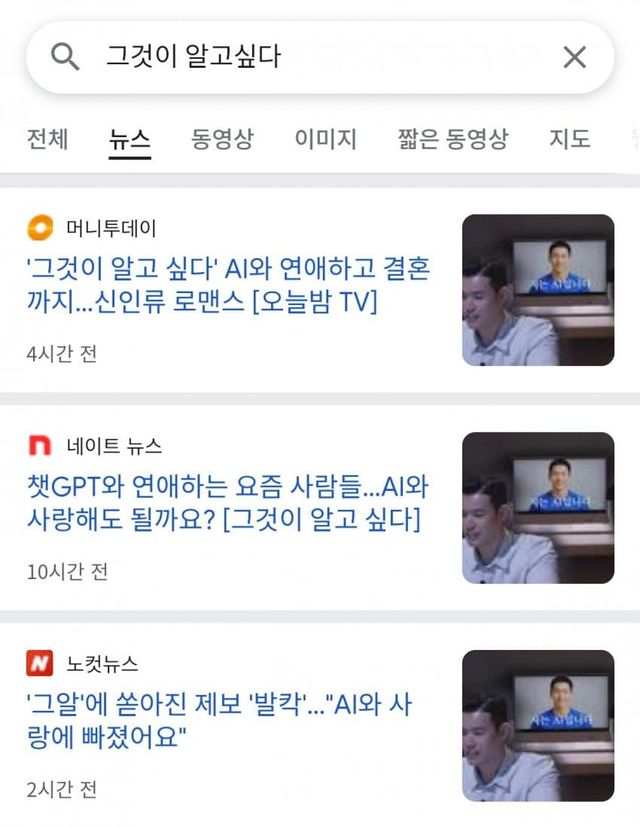Switch to the 전체 tab
Screen dimensions: 640x827
point(47,139)
